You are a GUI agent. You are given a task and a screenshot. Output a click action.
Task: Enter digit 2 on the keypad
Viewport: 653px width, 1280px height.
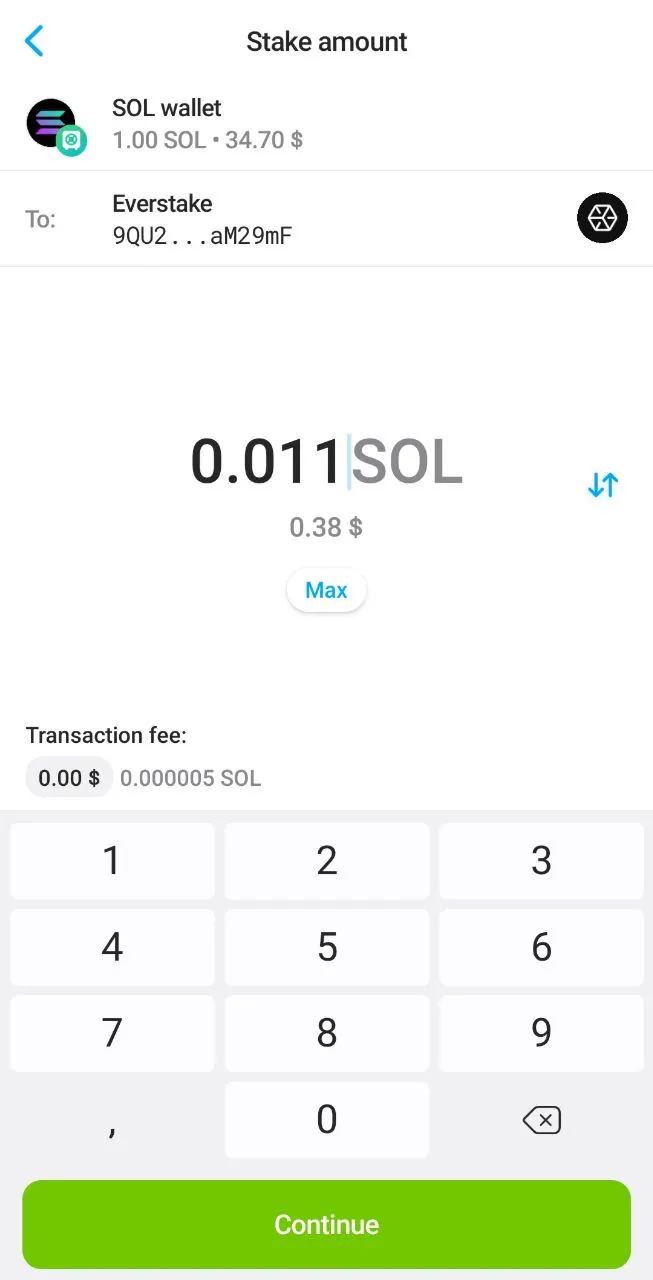tap(327, 861)
